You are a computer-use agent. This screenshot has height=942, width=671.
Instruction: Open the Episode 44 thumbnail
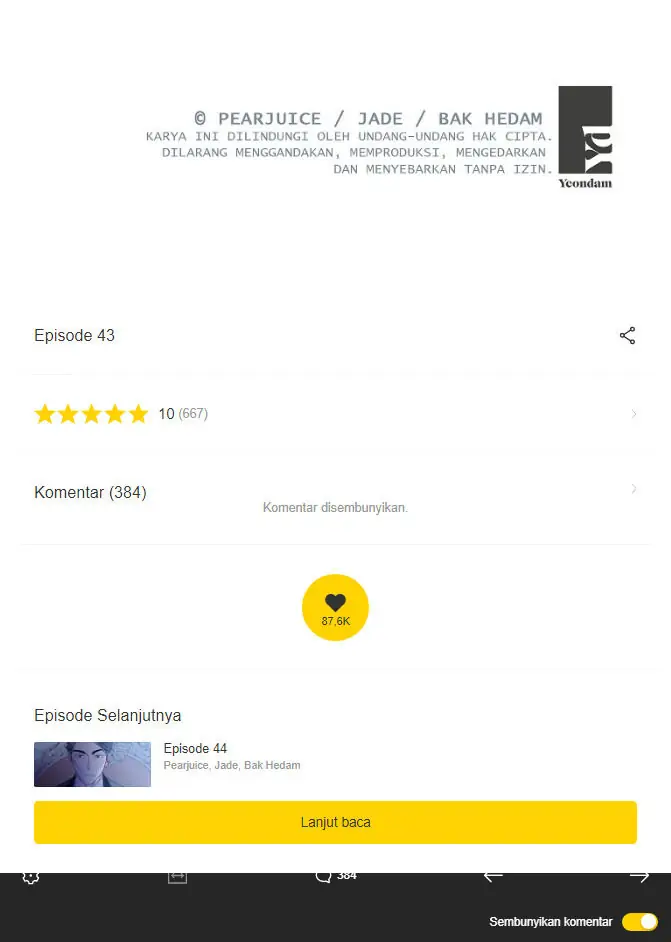[92, 764]
